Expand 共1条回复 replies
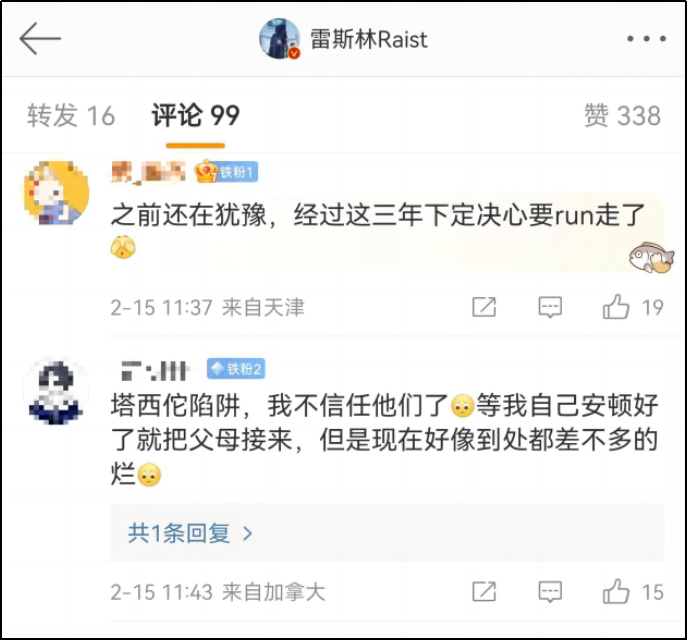The width and height of the screenshot is (687, 640). (x=190, y=533)
